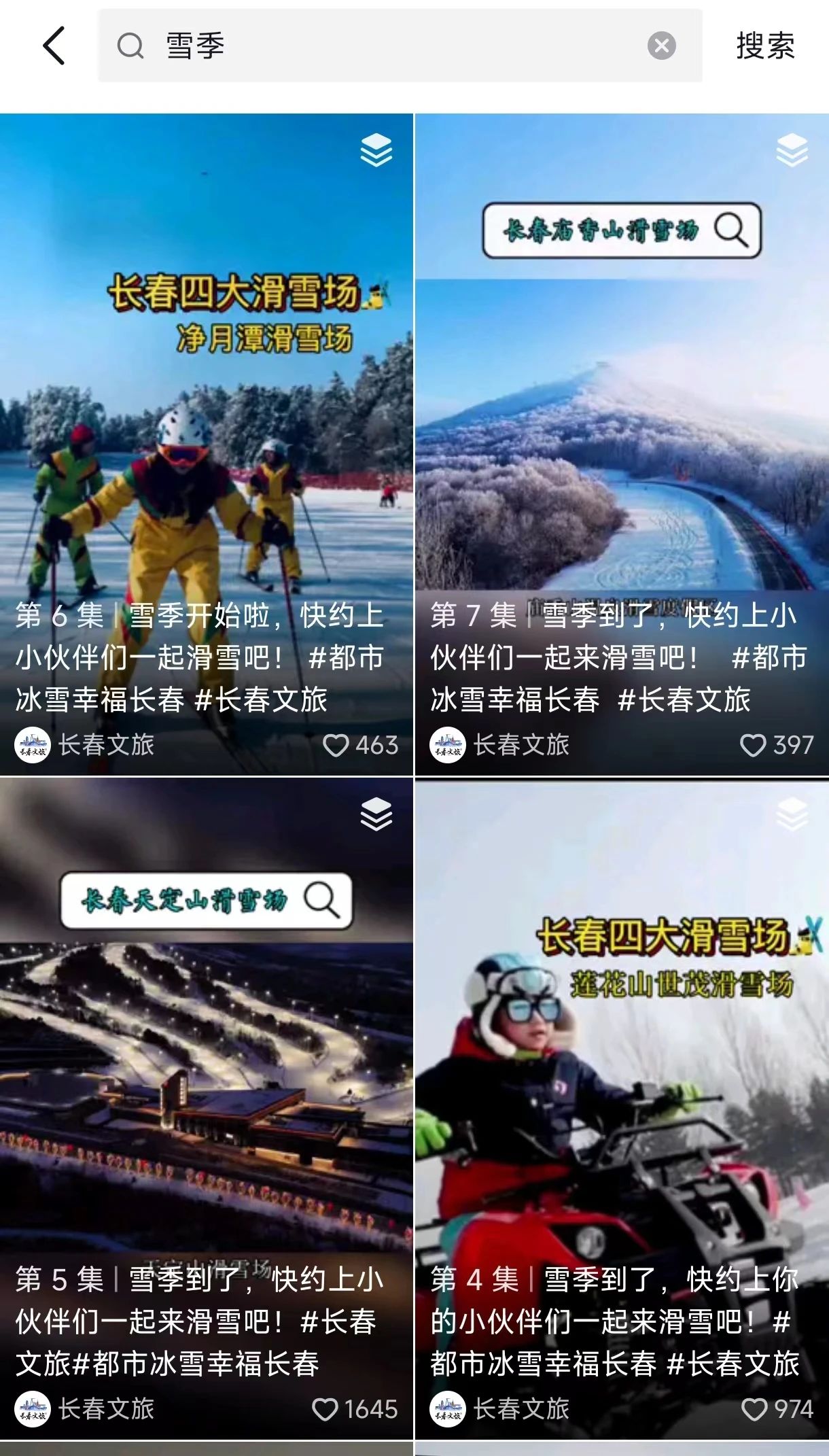Tap the 搜索 button
829x1456 pixels.
point(765,46)
